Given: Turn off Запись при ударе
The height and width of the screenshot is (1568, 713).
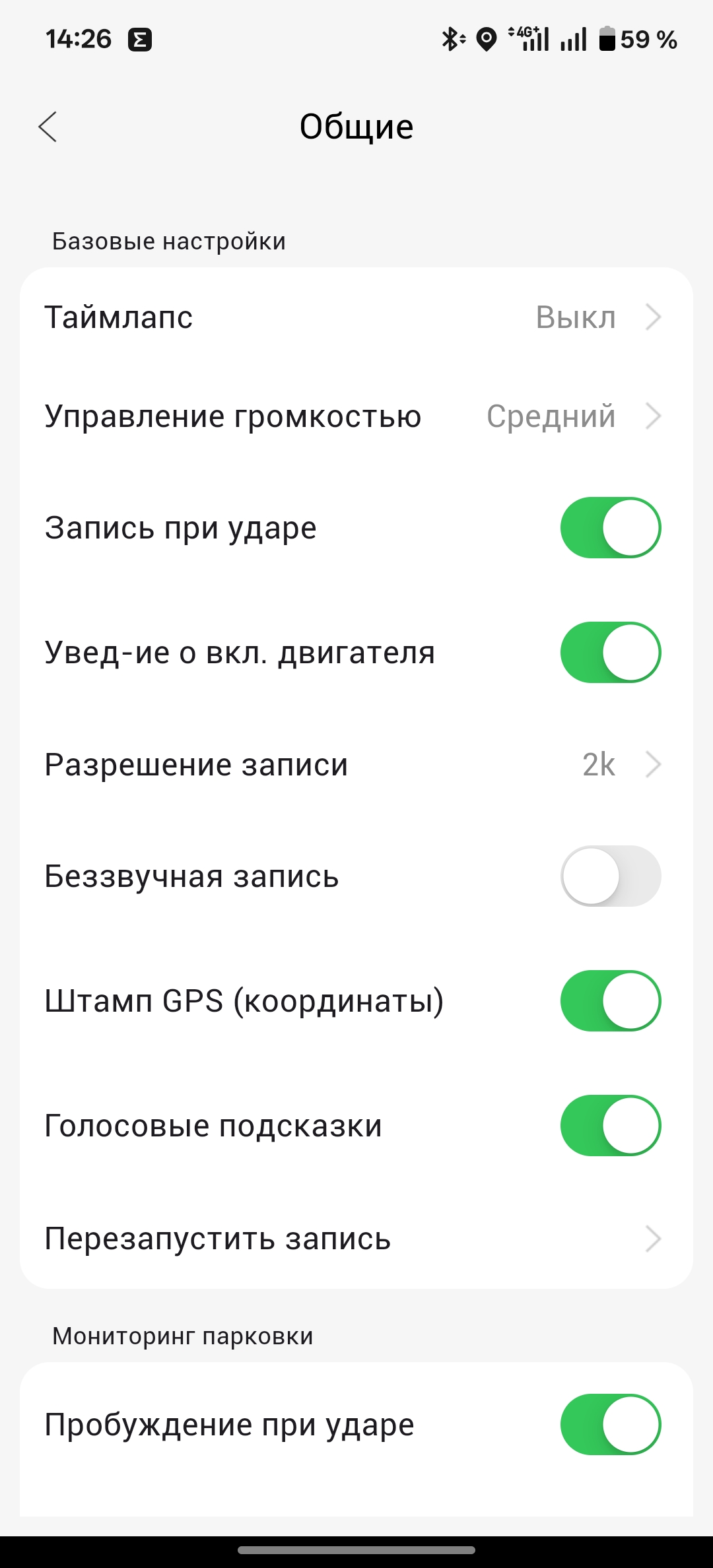Looking at the screenshot, I should (x=610, y=528).
